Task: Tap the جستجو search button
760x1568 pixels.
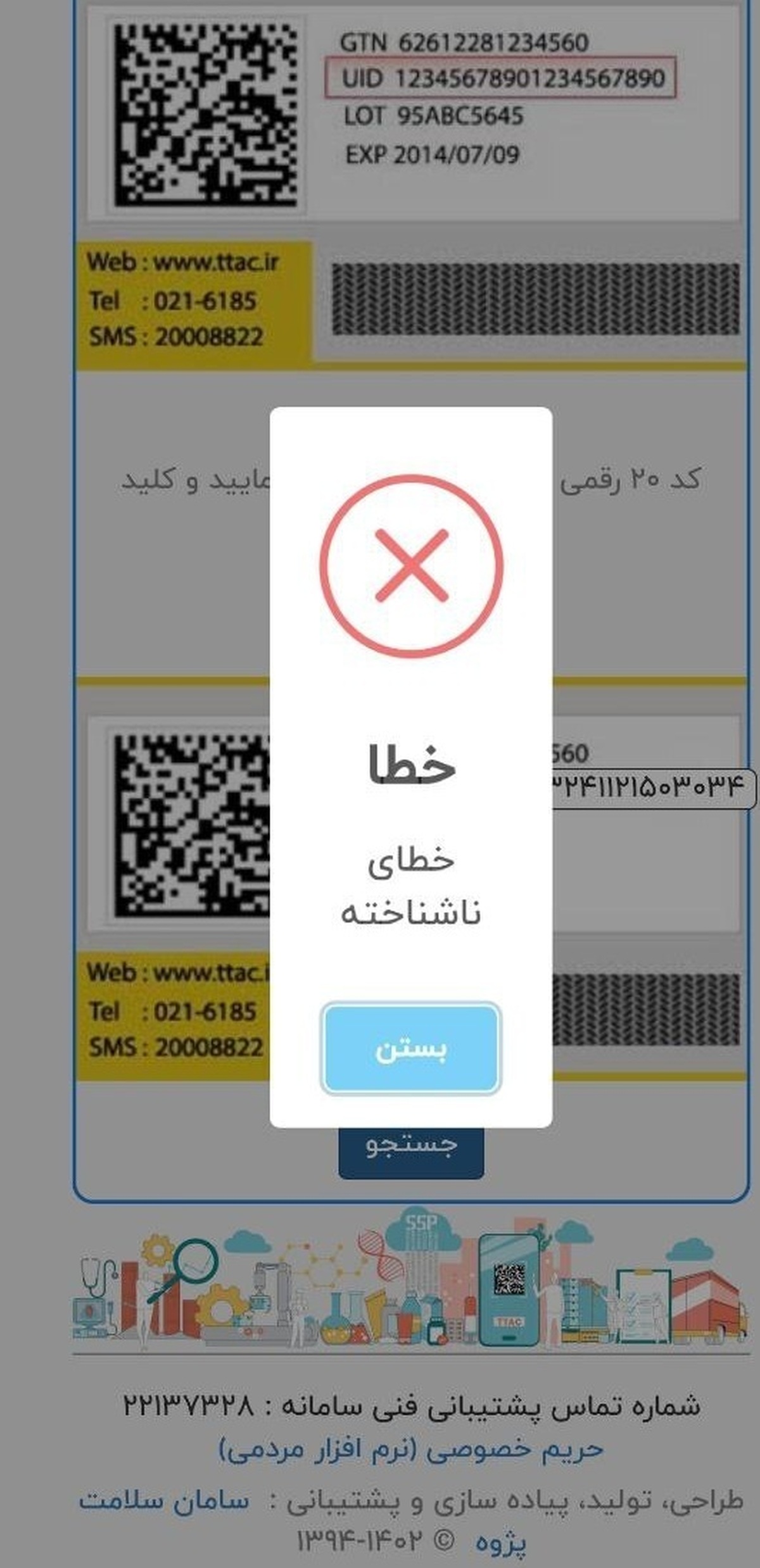Action: (410, 1160)
